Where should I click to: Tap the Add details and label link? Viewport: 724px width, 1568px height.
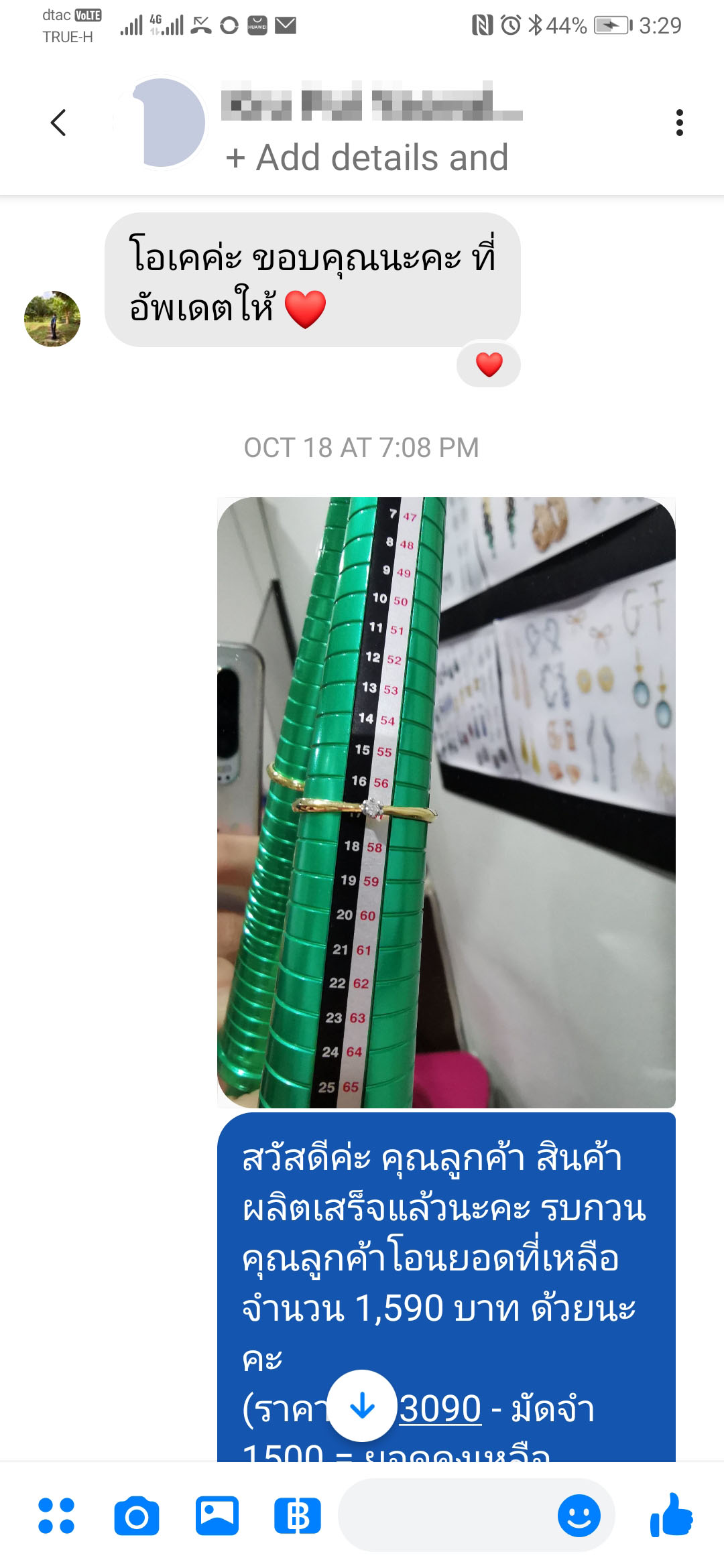367,158
